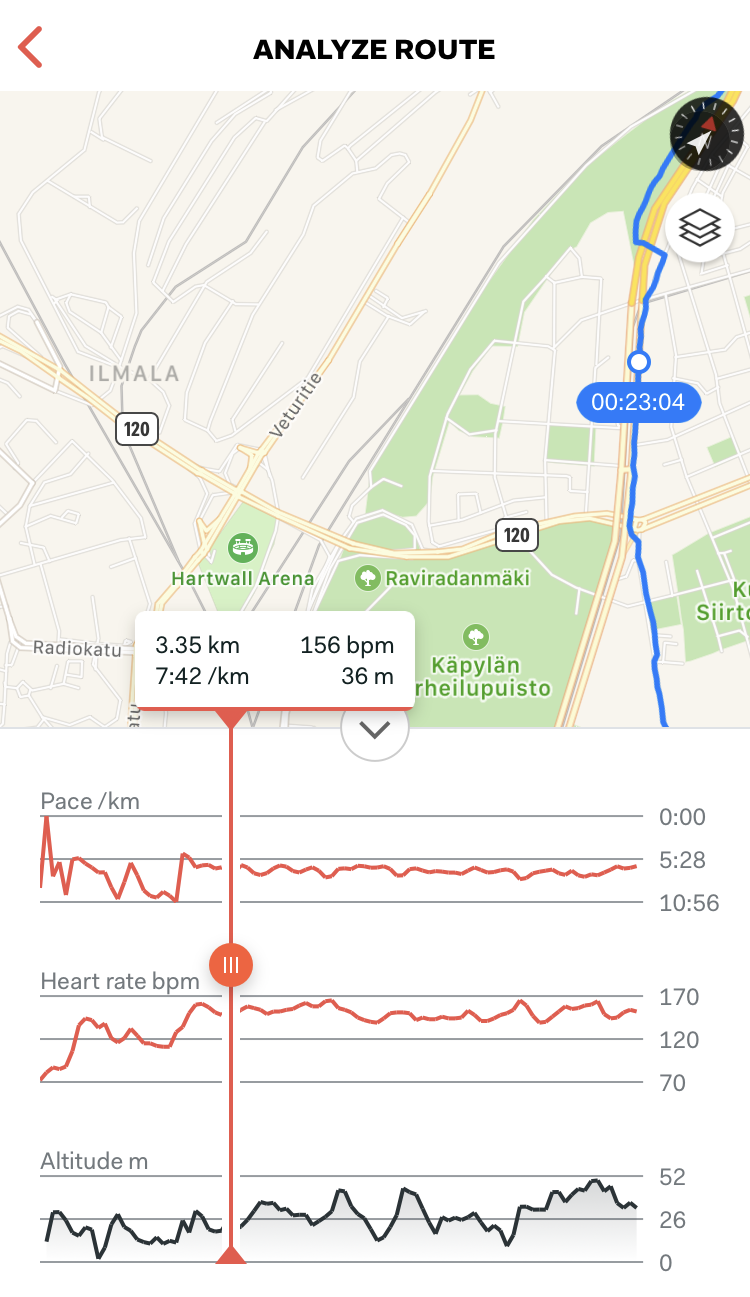Image resolution: width=750 pixels, height=1297 pixels.
Task: Collapse the map with the chevron button
Action: pos(375,730)
